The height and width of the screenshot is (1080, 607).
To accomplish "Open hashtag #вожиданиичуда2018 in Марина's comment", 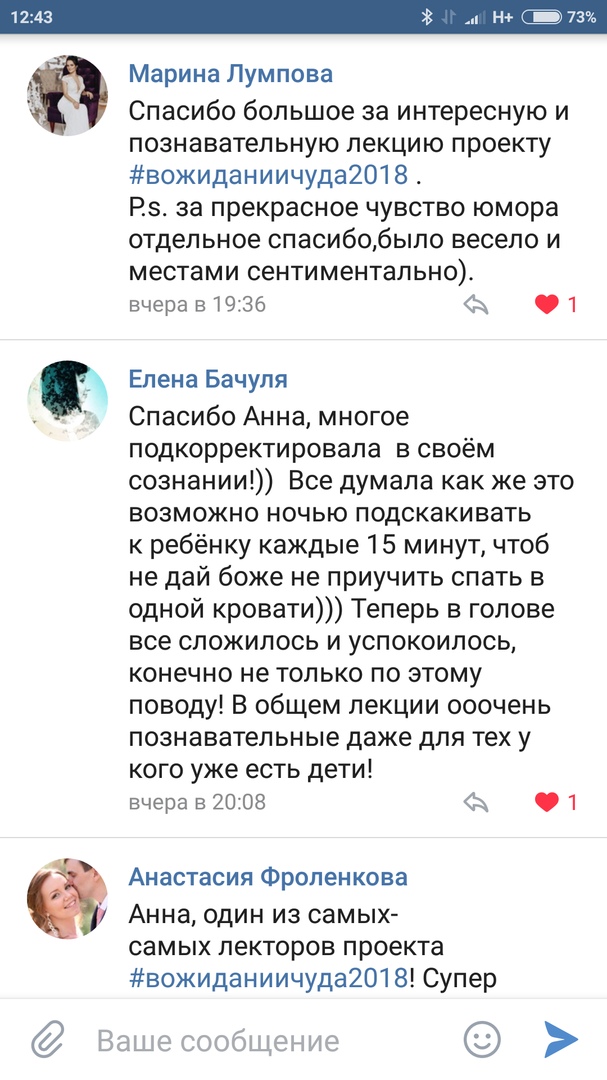I will [x=269, y=174].
